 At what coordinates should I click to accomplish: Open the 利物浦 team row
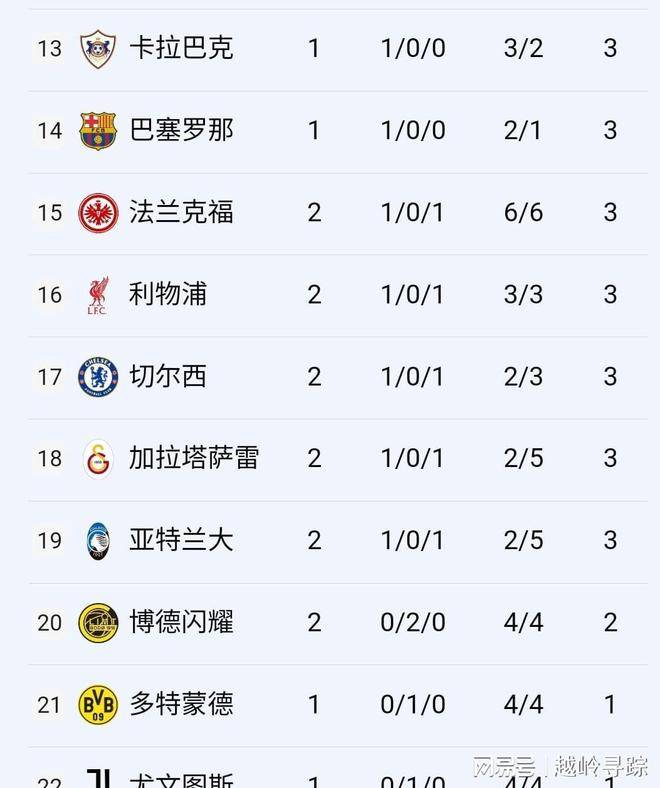pyautogui.click(x=338, y=295)
